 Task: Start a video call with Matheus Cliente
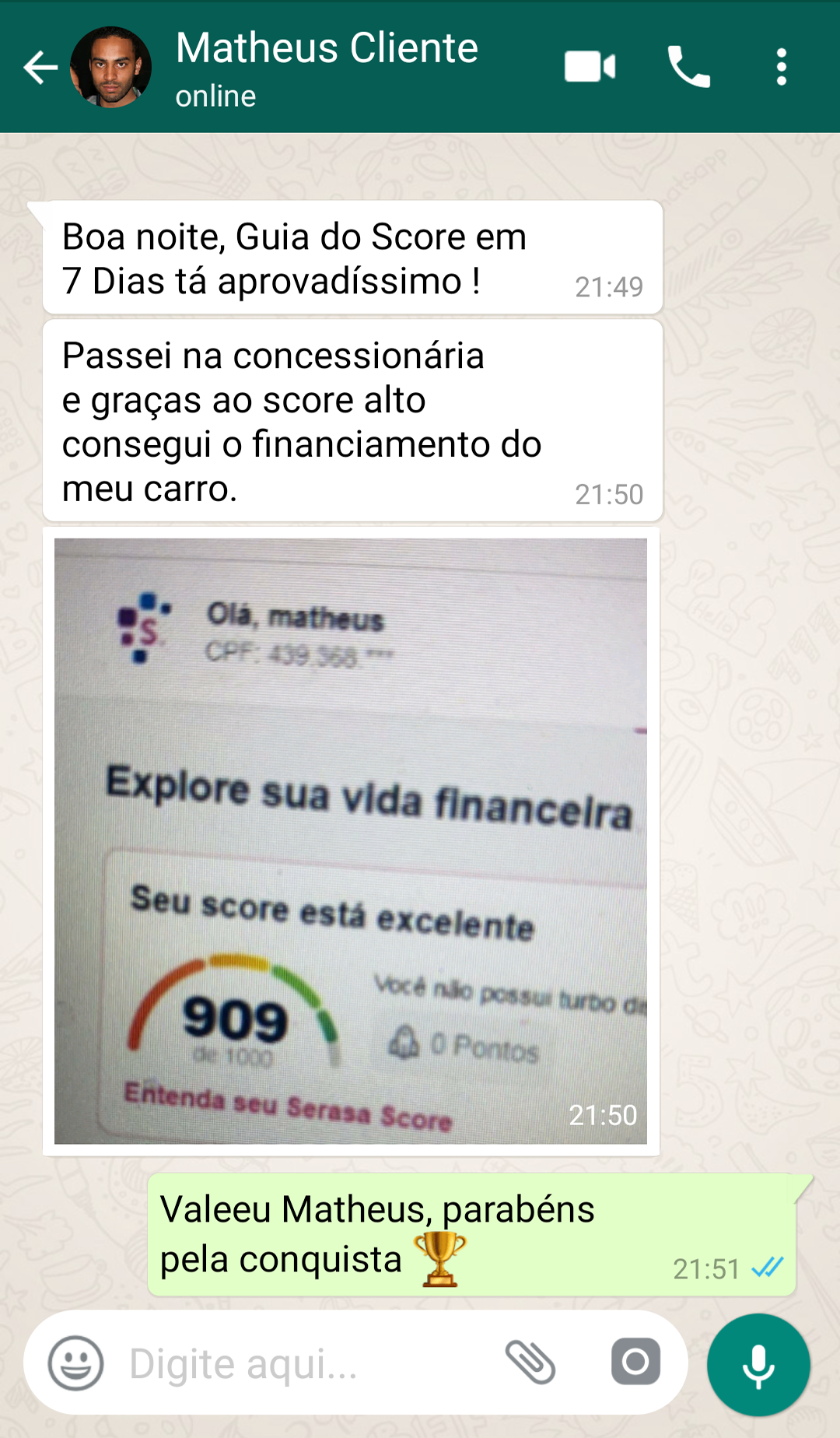pos(590,67)
